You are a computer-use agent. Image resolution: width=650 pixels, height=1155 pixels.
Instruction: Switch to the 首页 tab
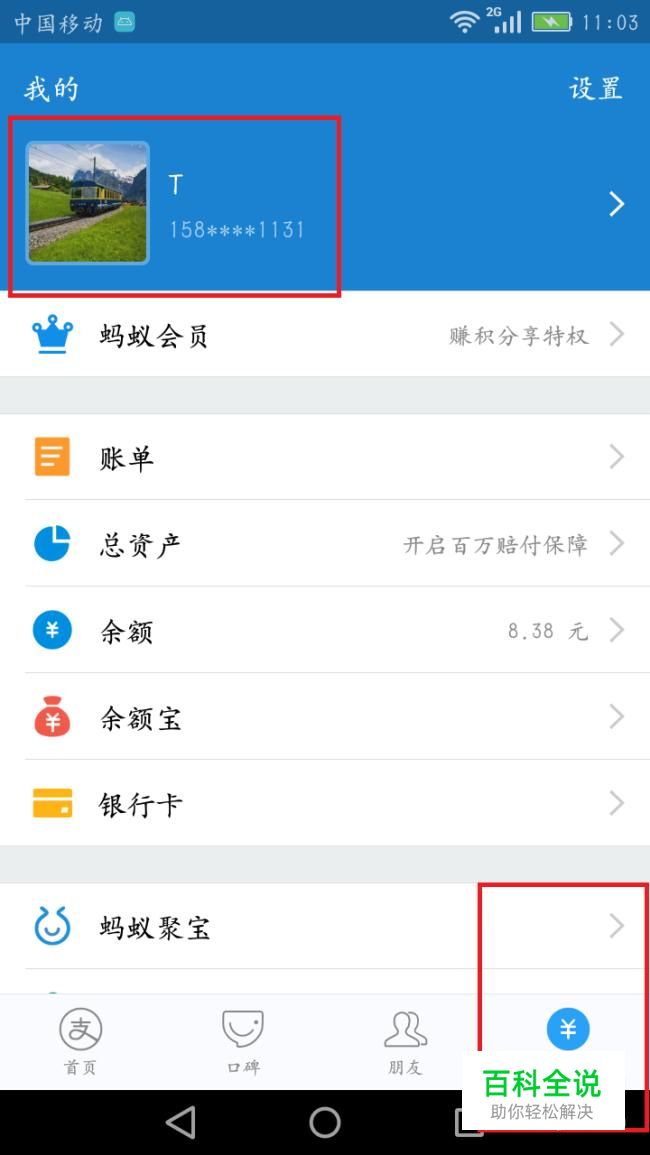(x=81, y=1040)
